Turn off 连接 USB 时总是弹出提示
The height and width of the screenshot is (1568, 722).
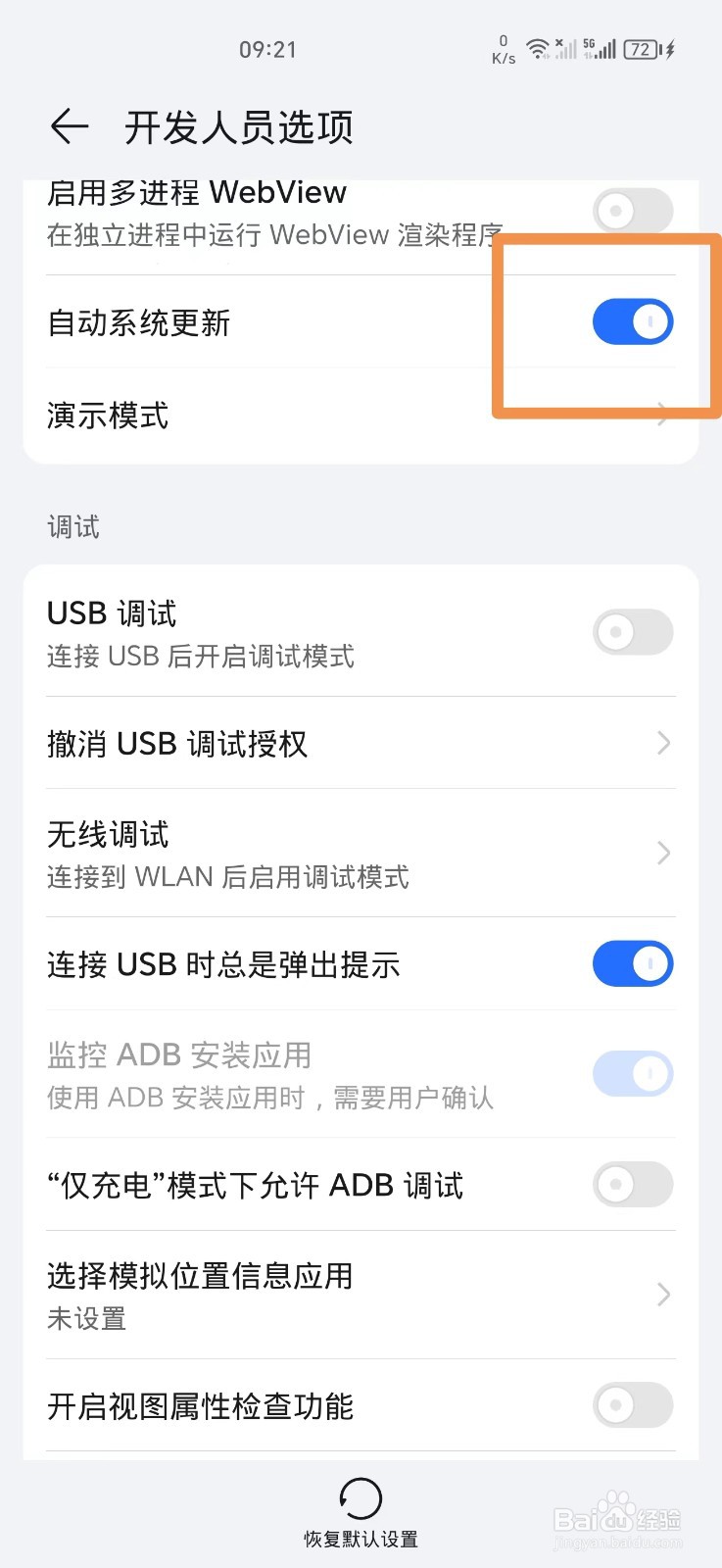(632, 963)
